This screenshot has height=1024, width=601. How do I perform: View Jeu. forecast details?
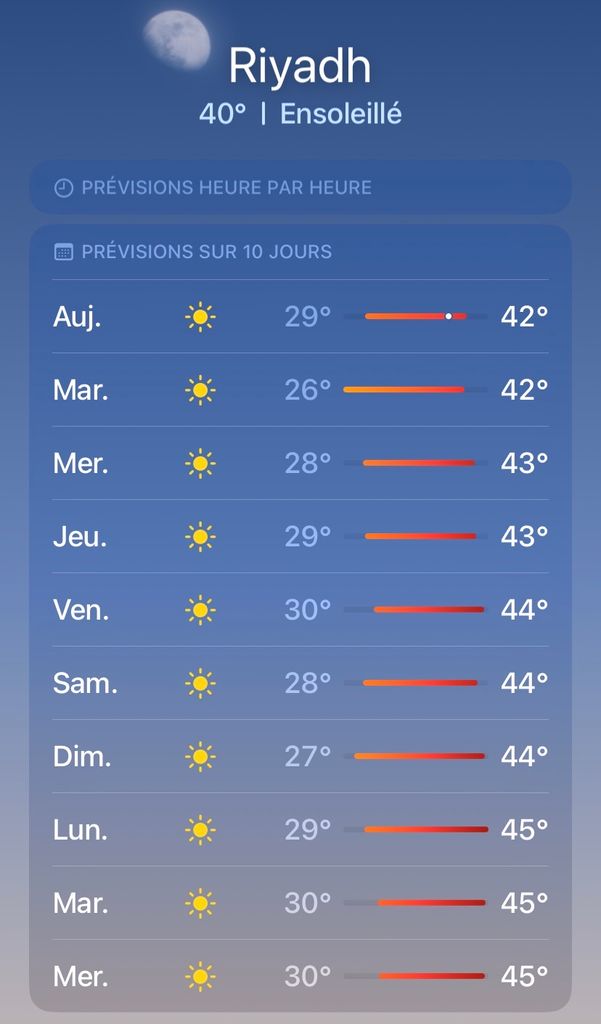(300, 536)
